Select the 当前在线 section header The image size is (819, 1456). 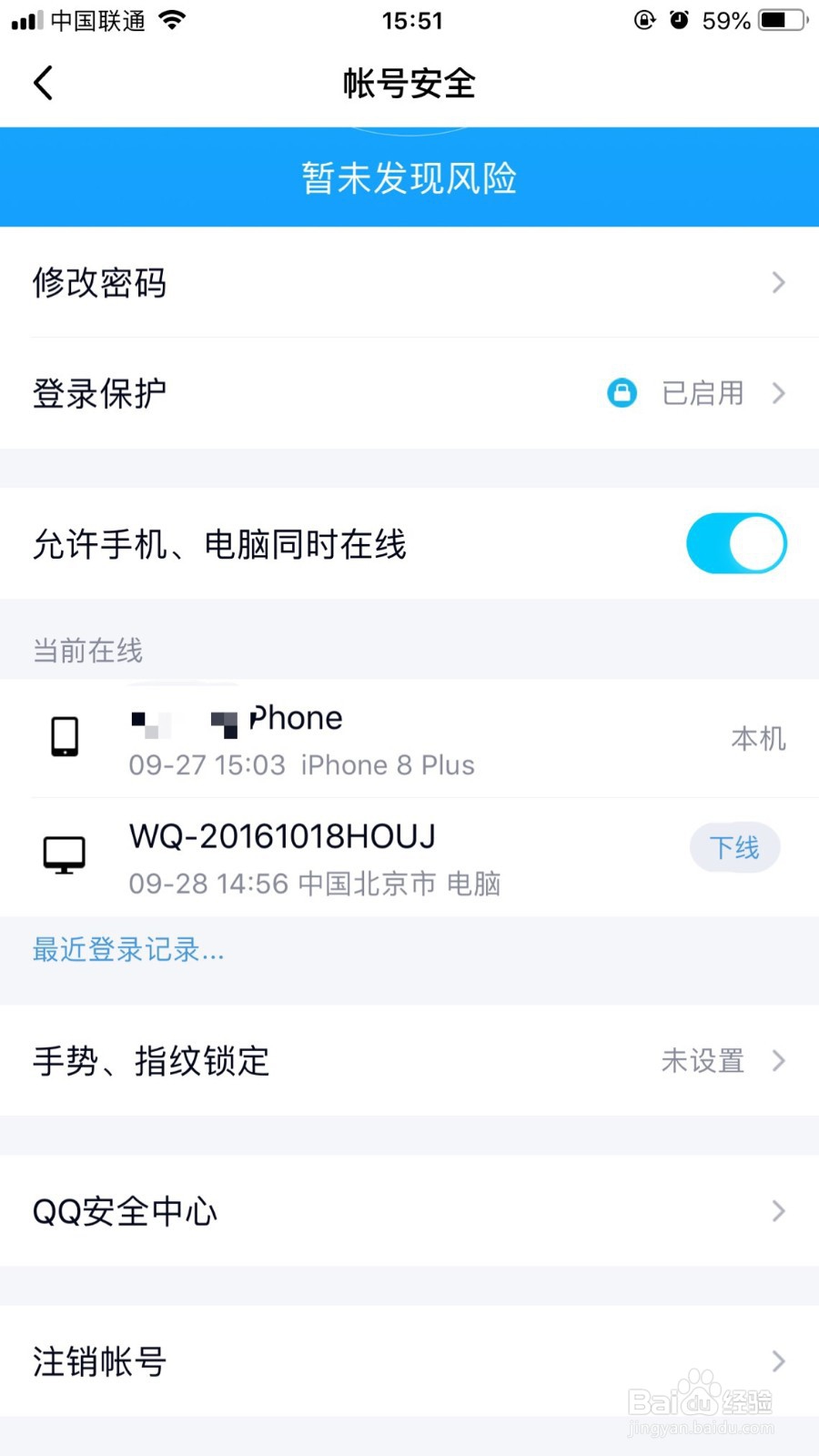(x=86, y=650)
